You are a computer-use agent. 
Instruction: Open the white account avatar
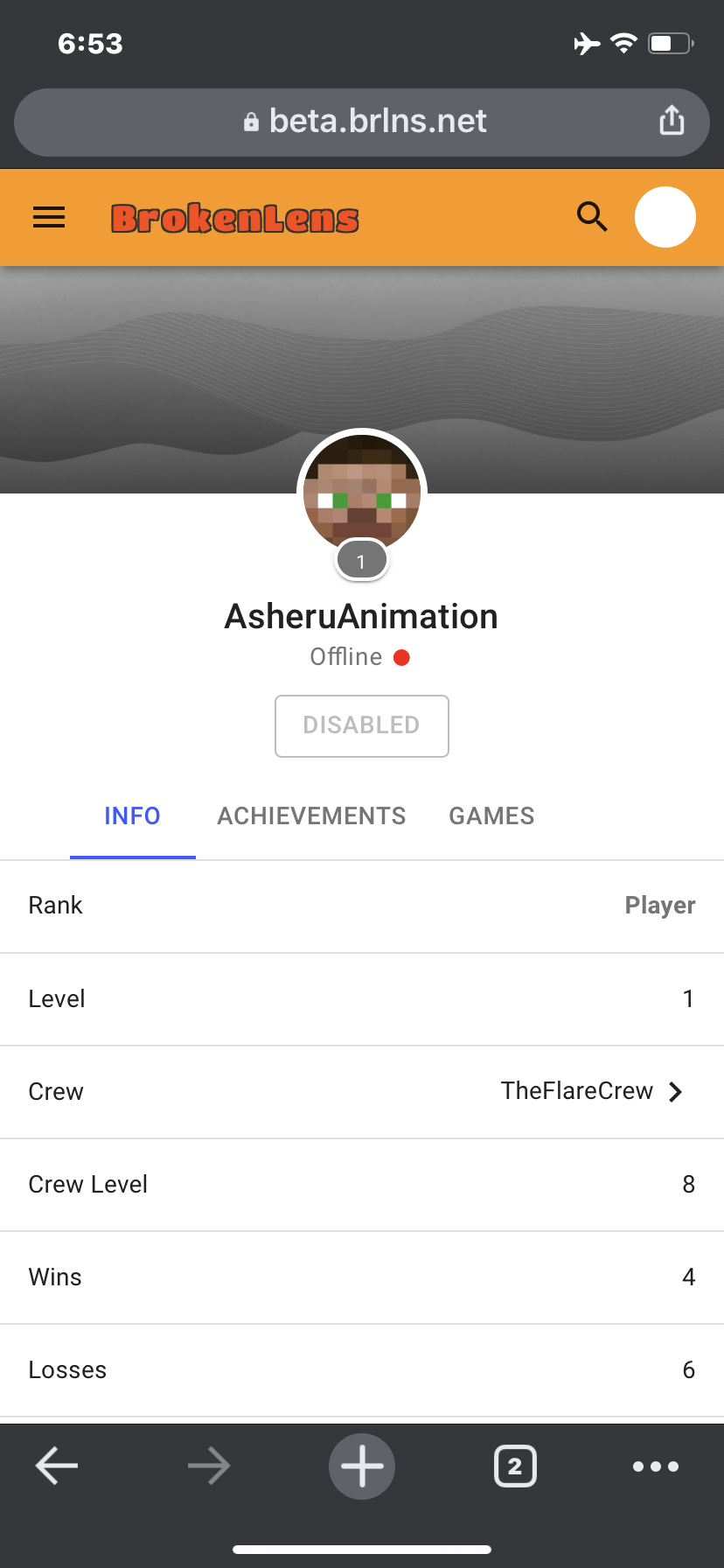(665, 217)
